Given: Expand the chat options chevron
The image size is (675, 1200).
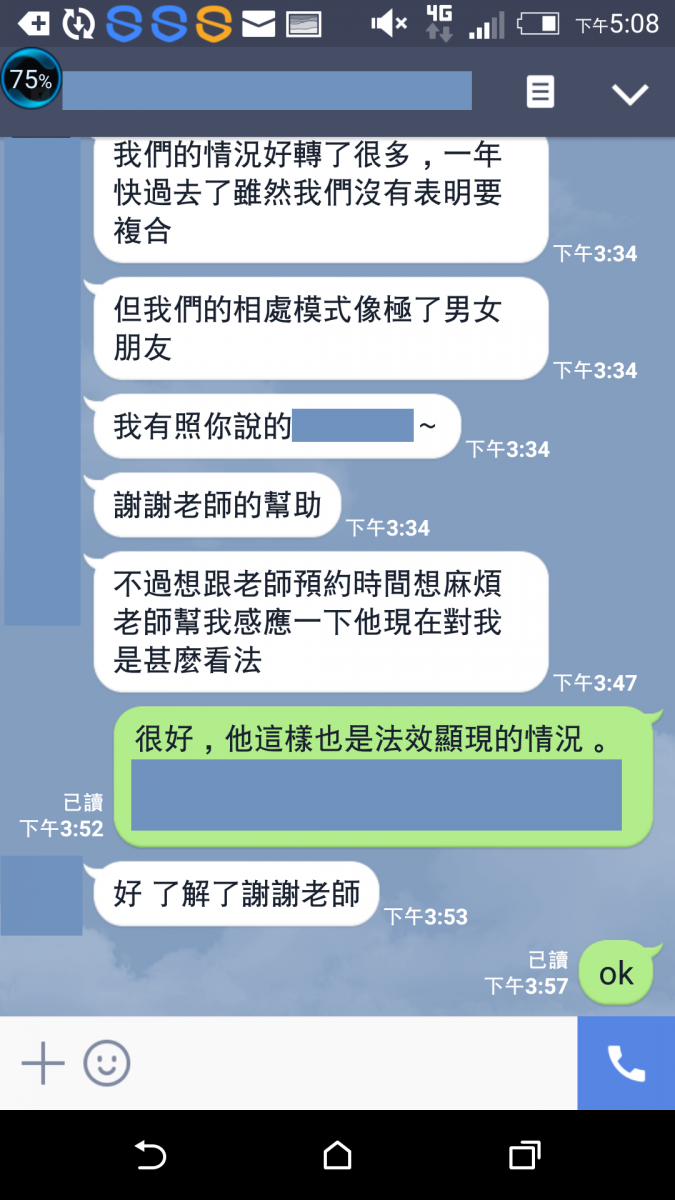Looking at the screenshot, I should point(630,94).
